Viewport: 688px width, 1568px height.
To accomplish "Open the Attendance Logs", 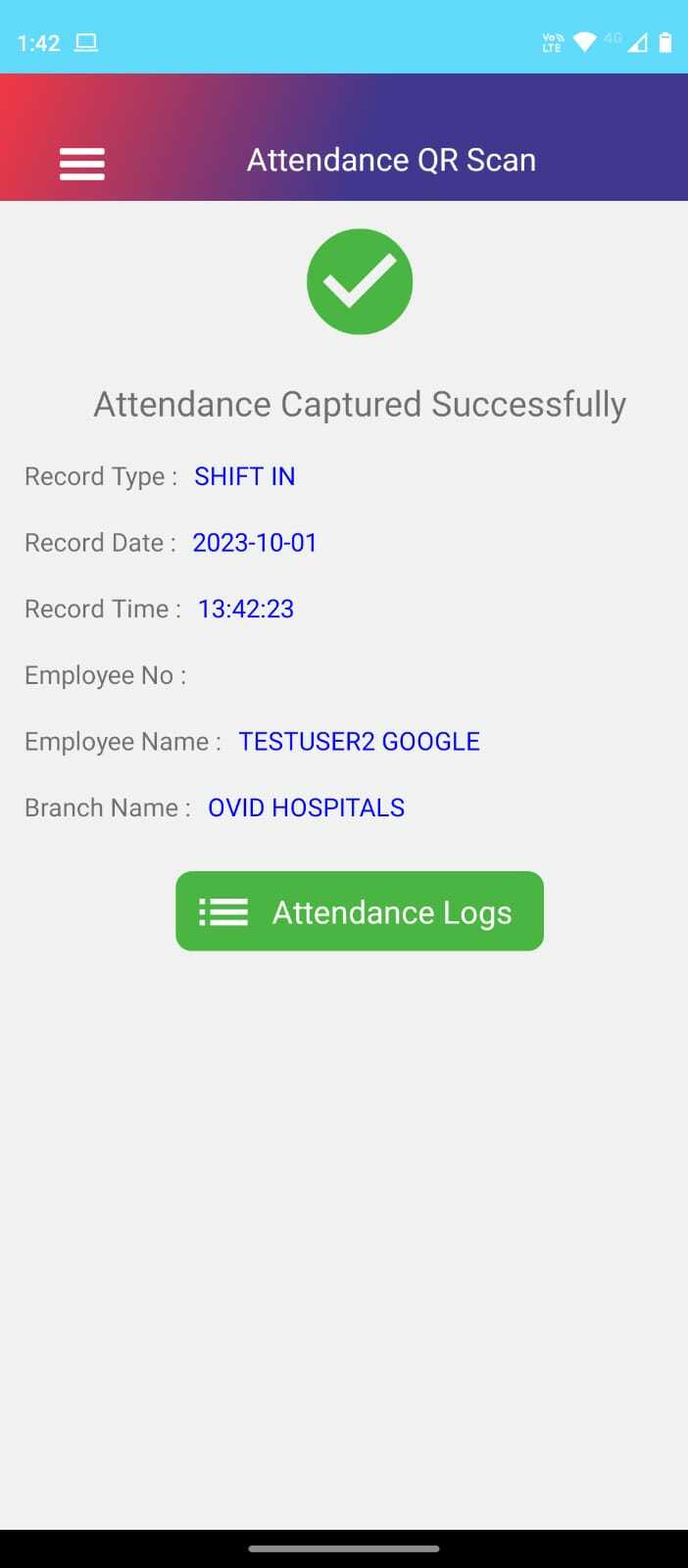I will [360, 911].
